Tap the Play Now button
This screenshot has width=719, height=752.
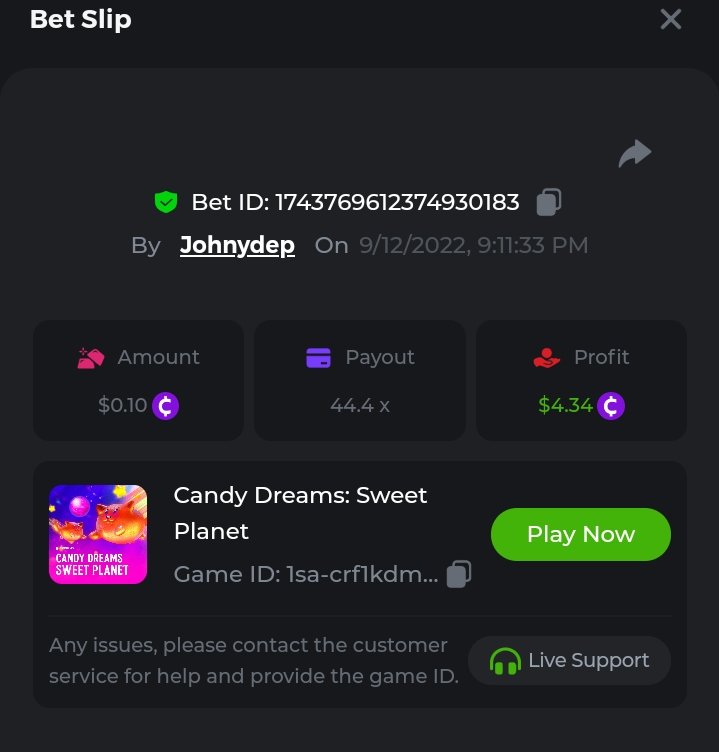click(580, 534)
